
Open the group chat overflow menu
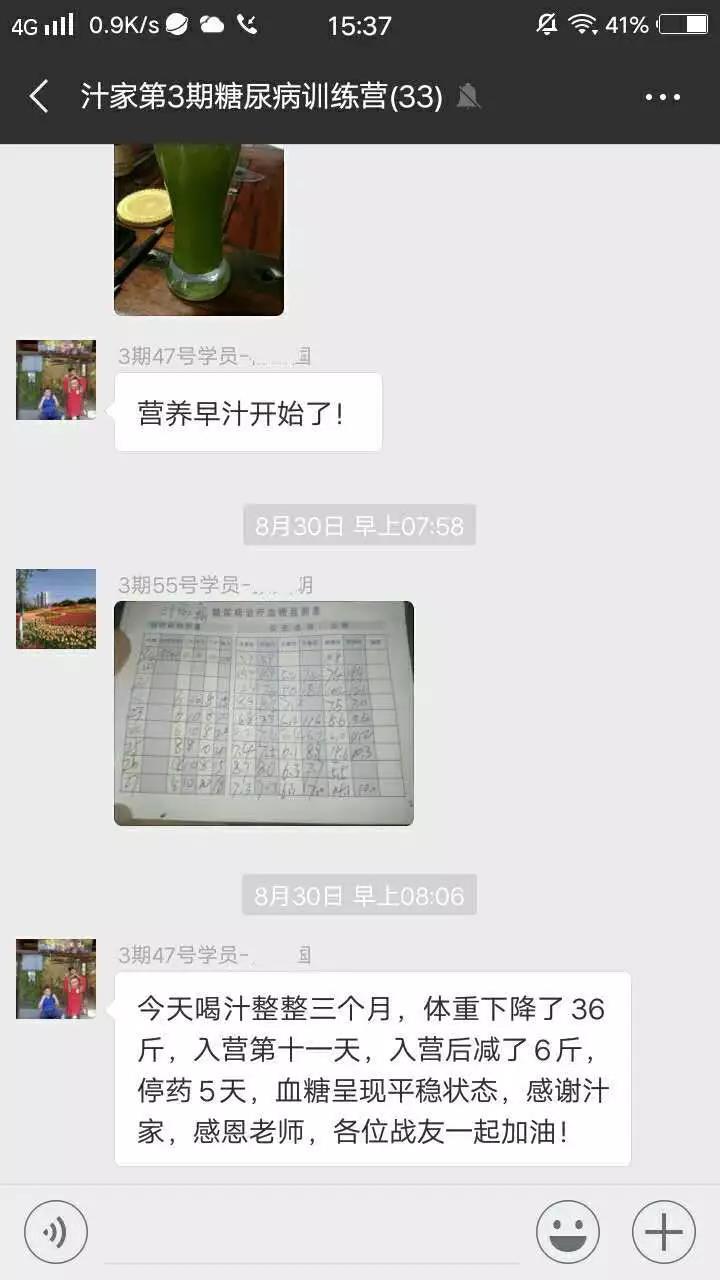662,97
